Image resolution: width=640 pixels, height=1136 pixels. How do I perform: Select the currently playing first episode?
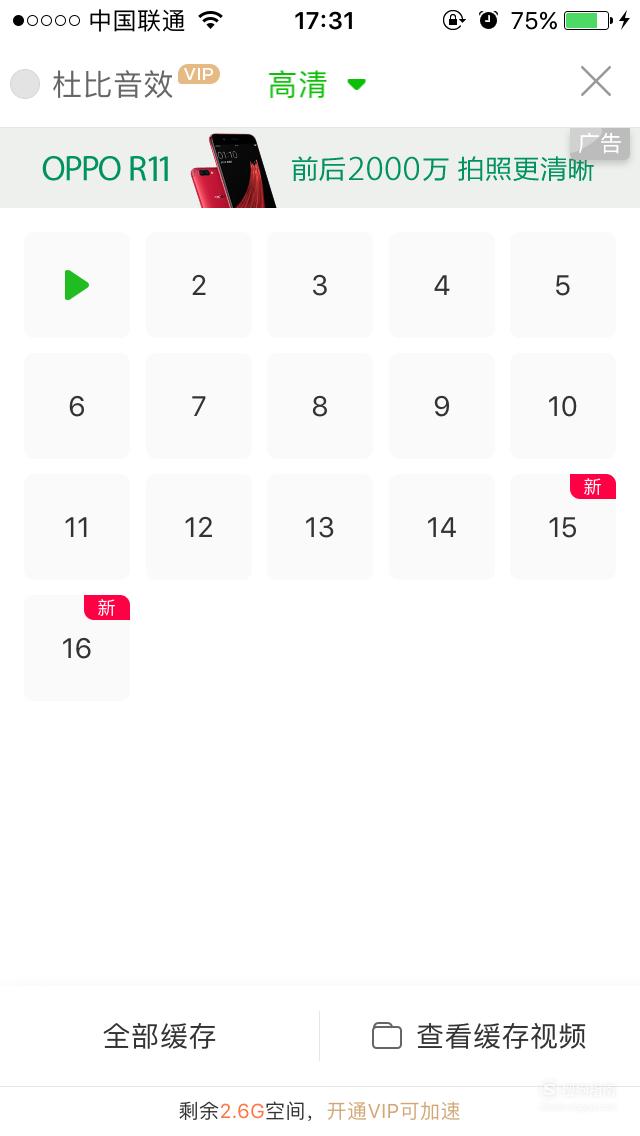tap(77, 285)
